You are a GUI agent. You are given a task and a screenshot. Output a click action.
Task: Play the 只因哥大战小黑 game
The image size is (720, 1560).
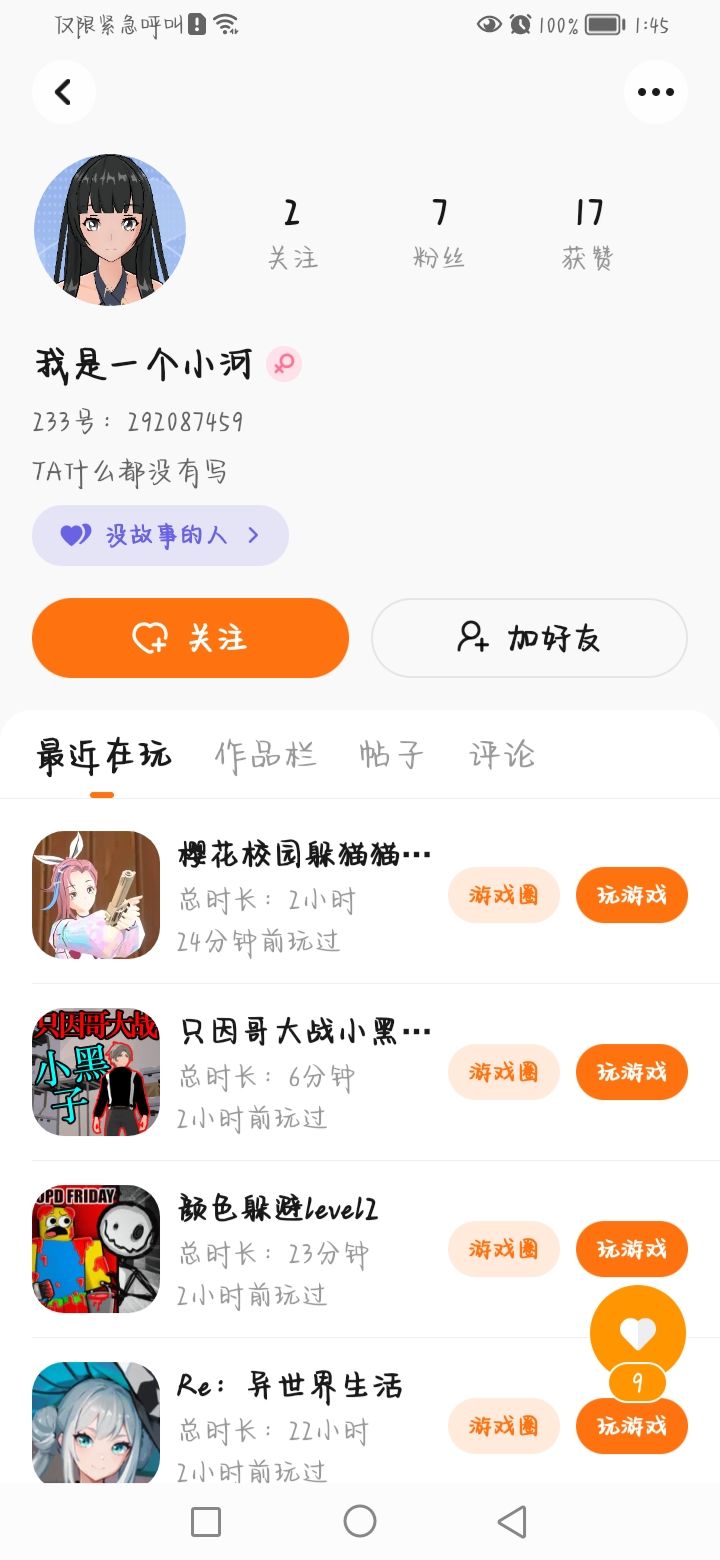click(x=631, y=1072)
